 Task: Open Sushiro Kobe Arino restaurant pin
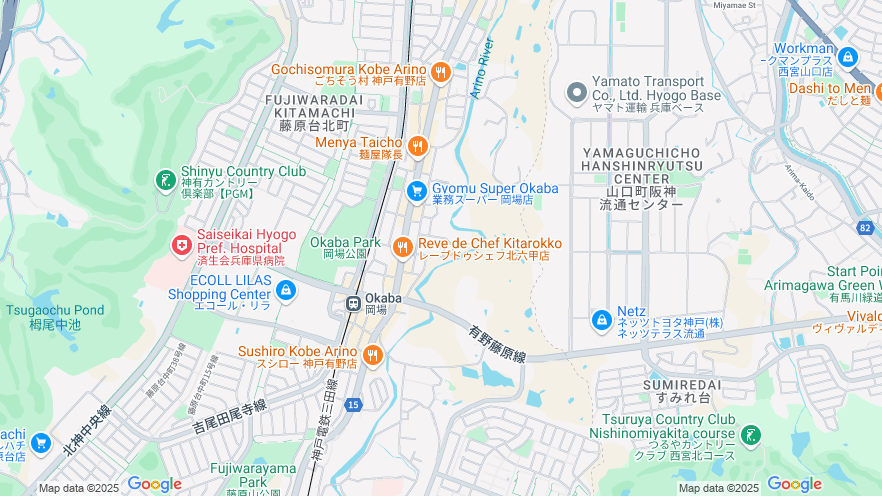(373, 354)
